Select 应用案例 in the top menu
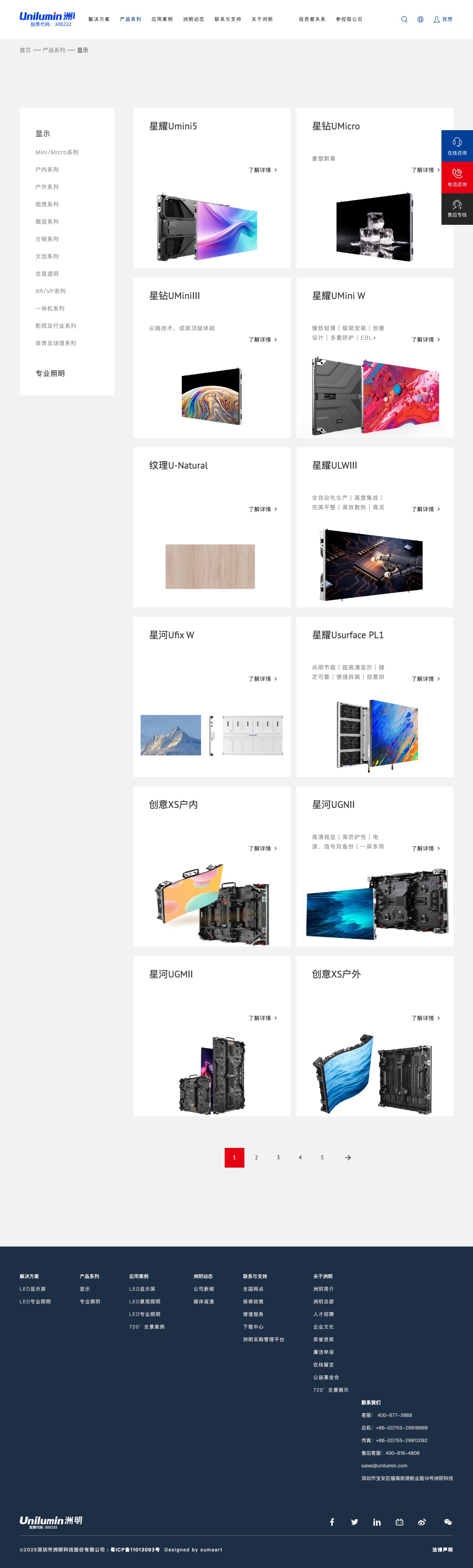Image resolution: width=473 pixels, height=1568 pixels. pos(162,19)
